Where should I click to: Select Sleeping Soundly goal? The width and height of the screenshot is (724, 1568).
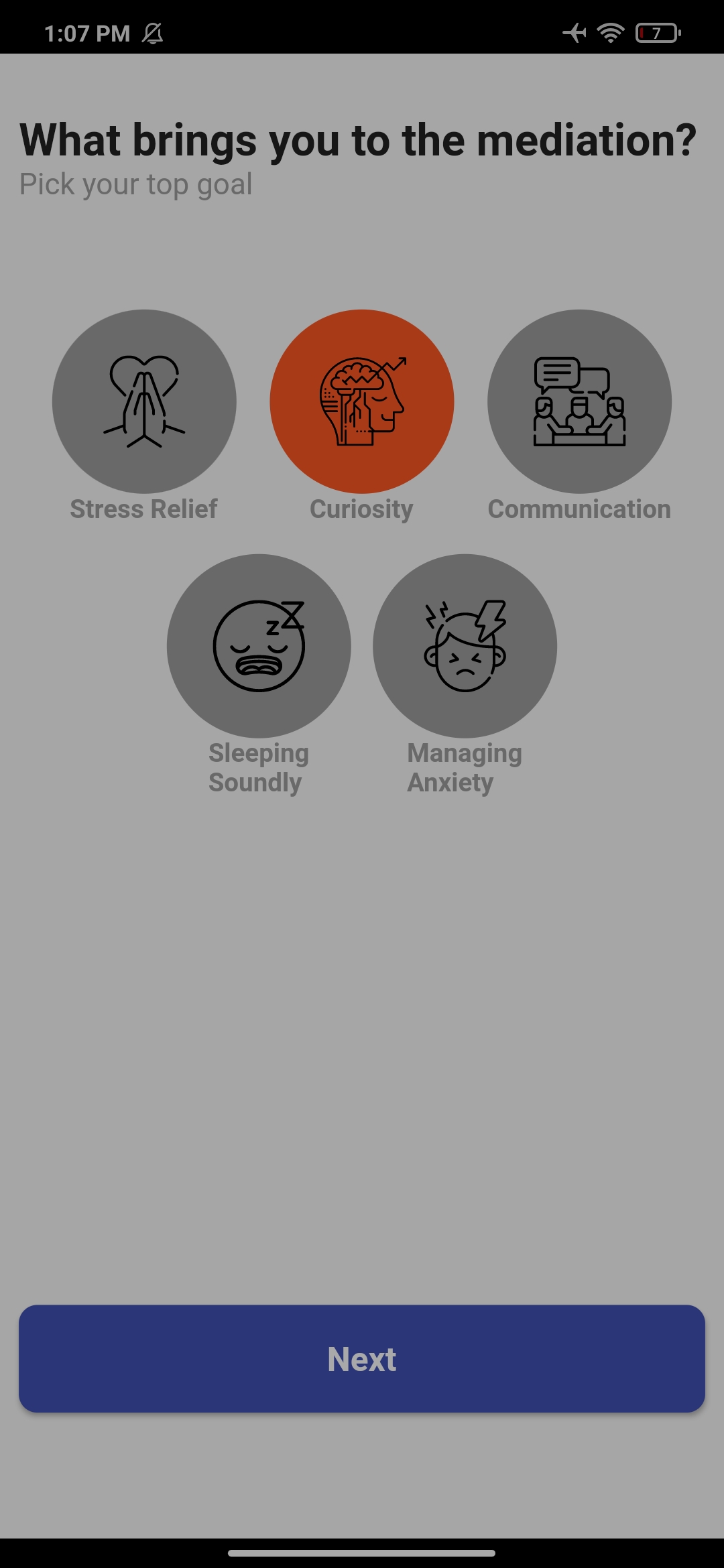259,646
